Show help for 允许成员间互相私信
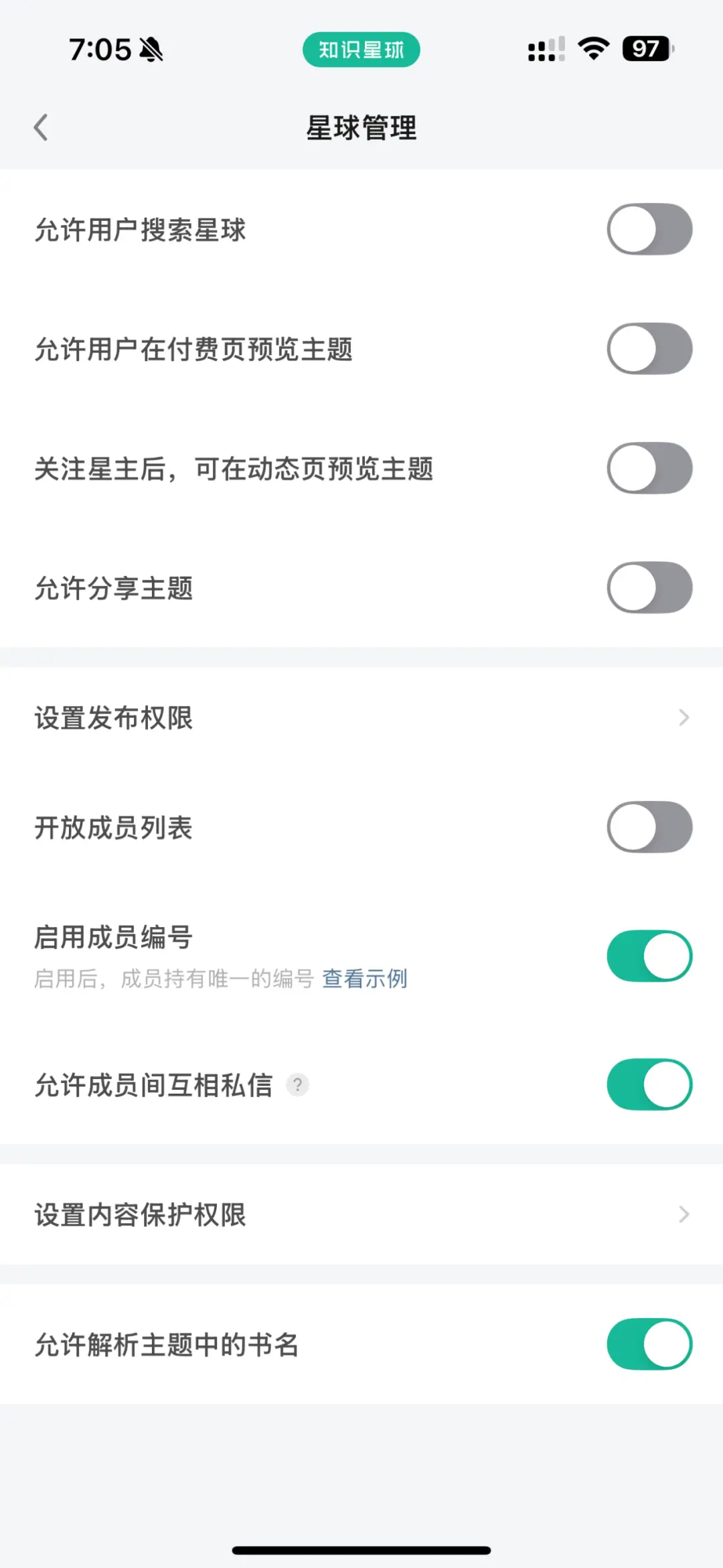The height and width of the screenshot is (1568, 723). click(x=297, y=1084)
